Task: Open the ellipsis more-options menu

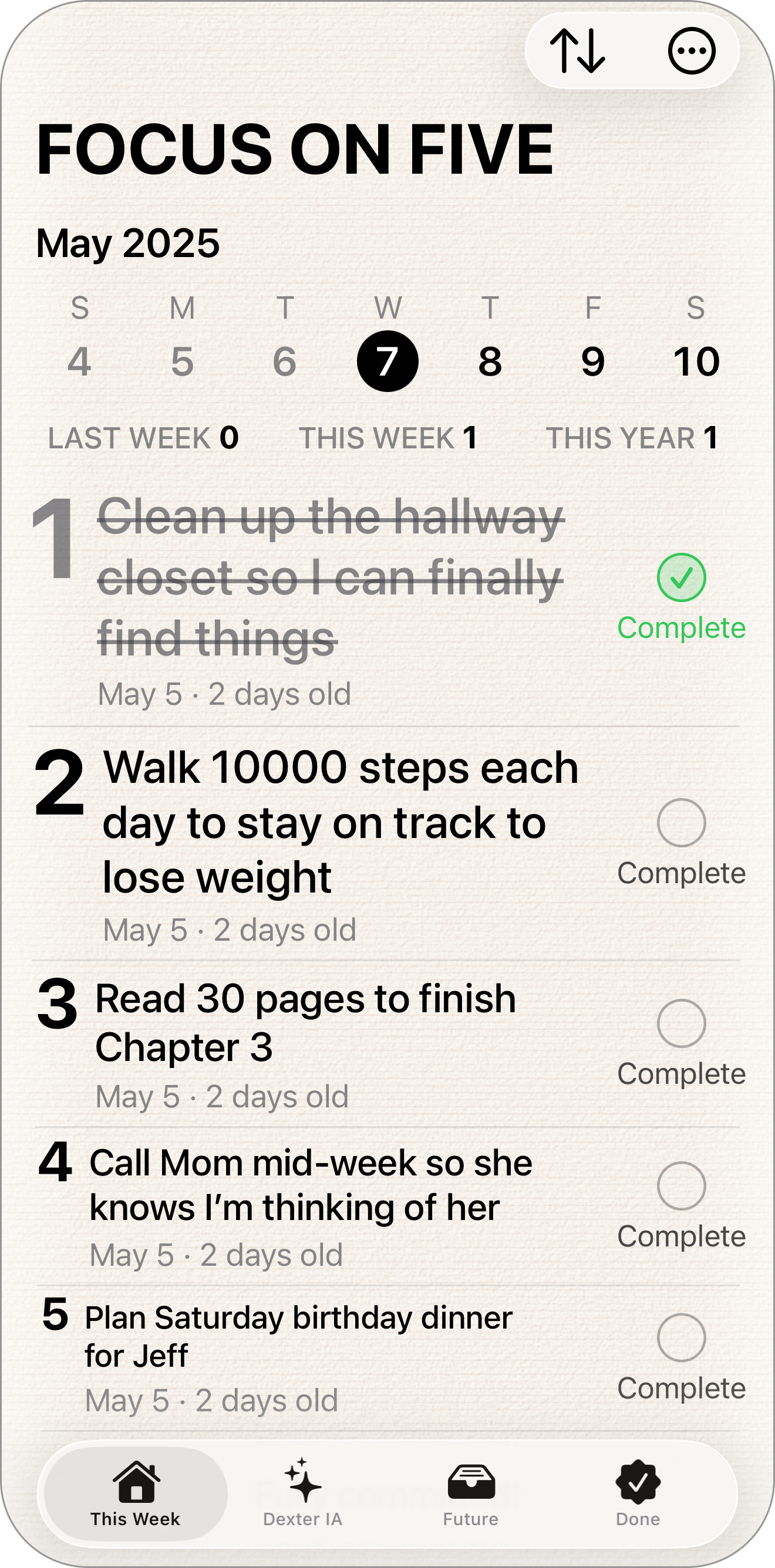Action: (x=693, y=51)
